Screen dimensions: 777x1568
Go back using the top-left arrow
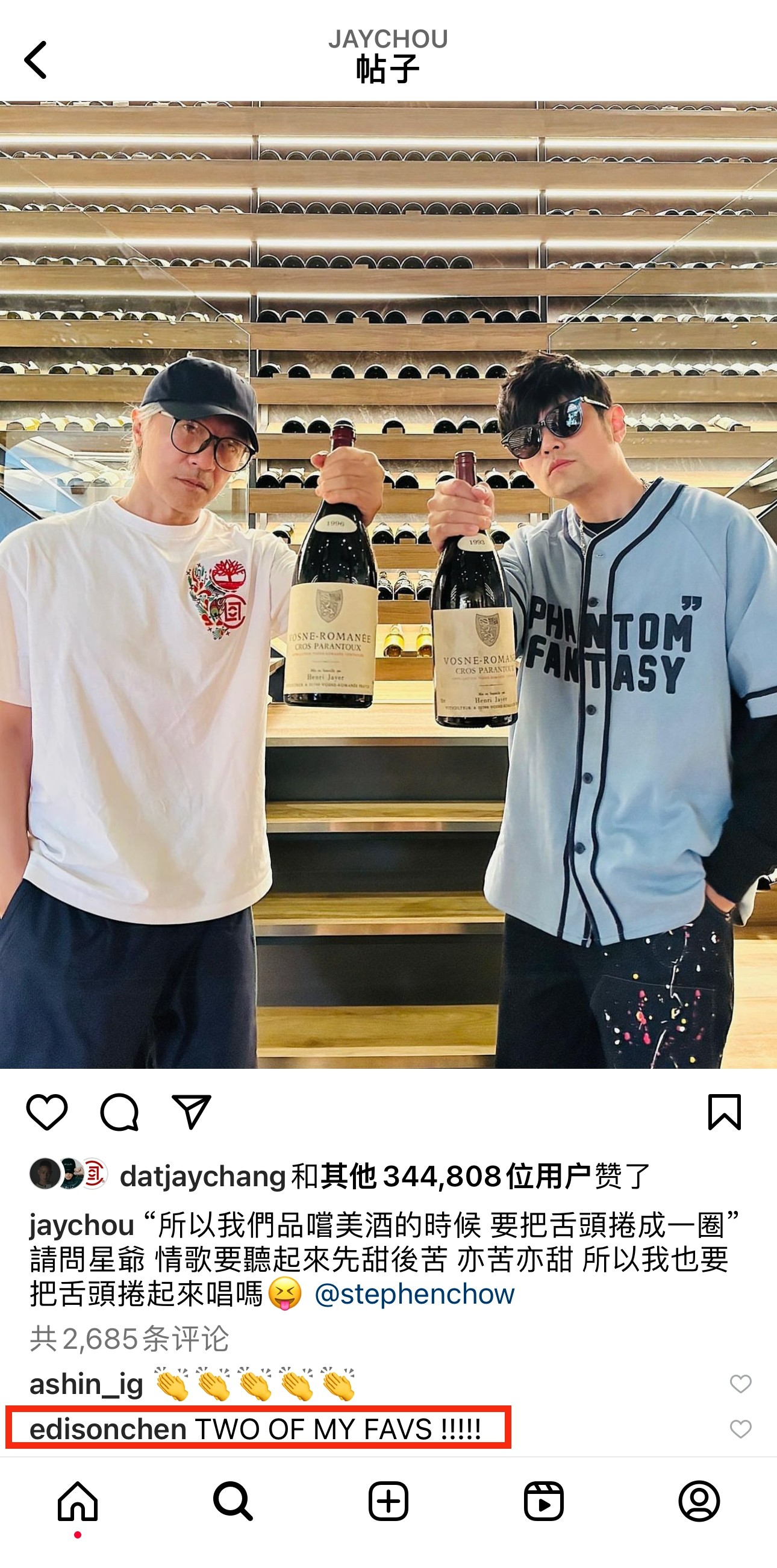[36, 60]
